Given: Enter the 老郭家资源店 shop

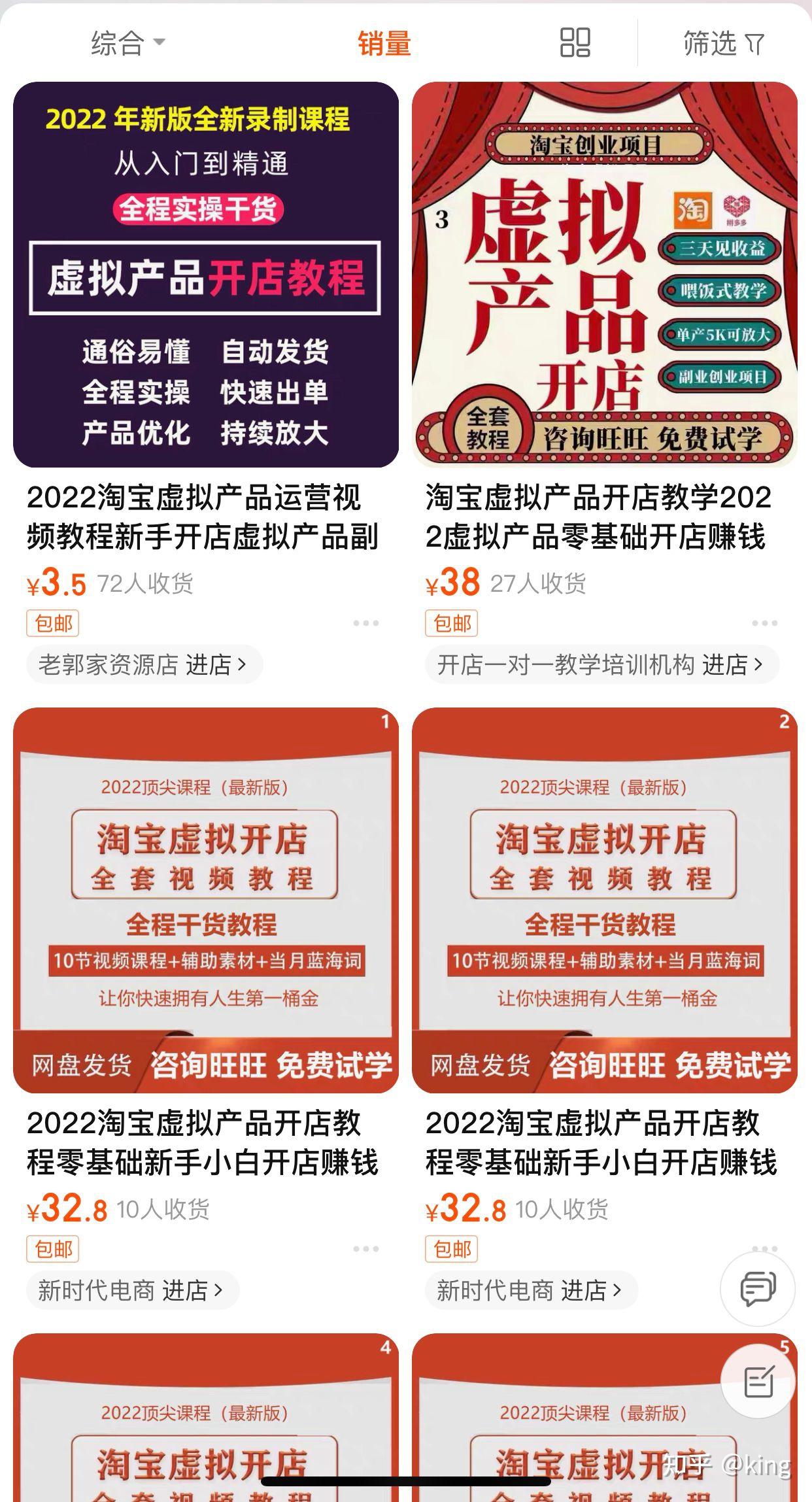Looking at the screenshot, I should point(144,665).
